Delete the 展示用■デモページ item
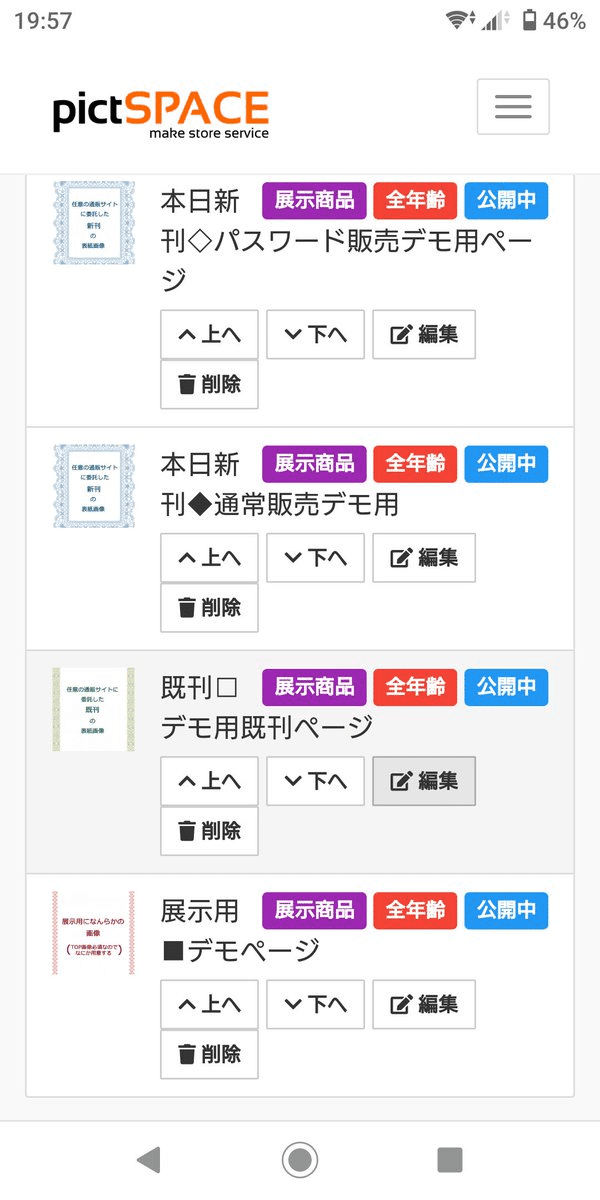This screenshot has width=600, height=1200. [x=209, y=1053]
